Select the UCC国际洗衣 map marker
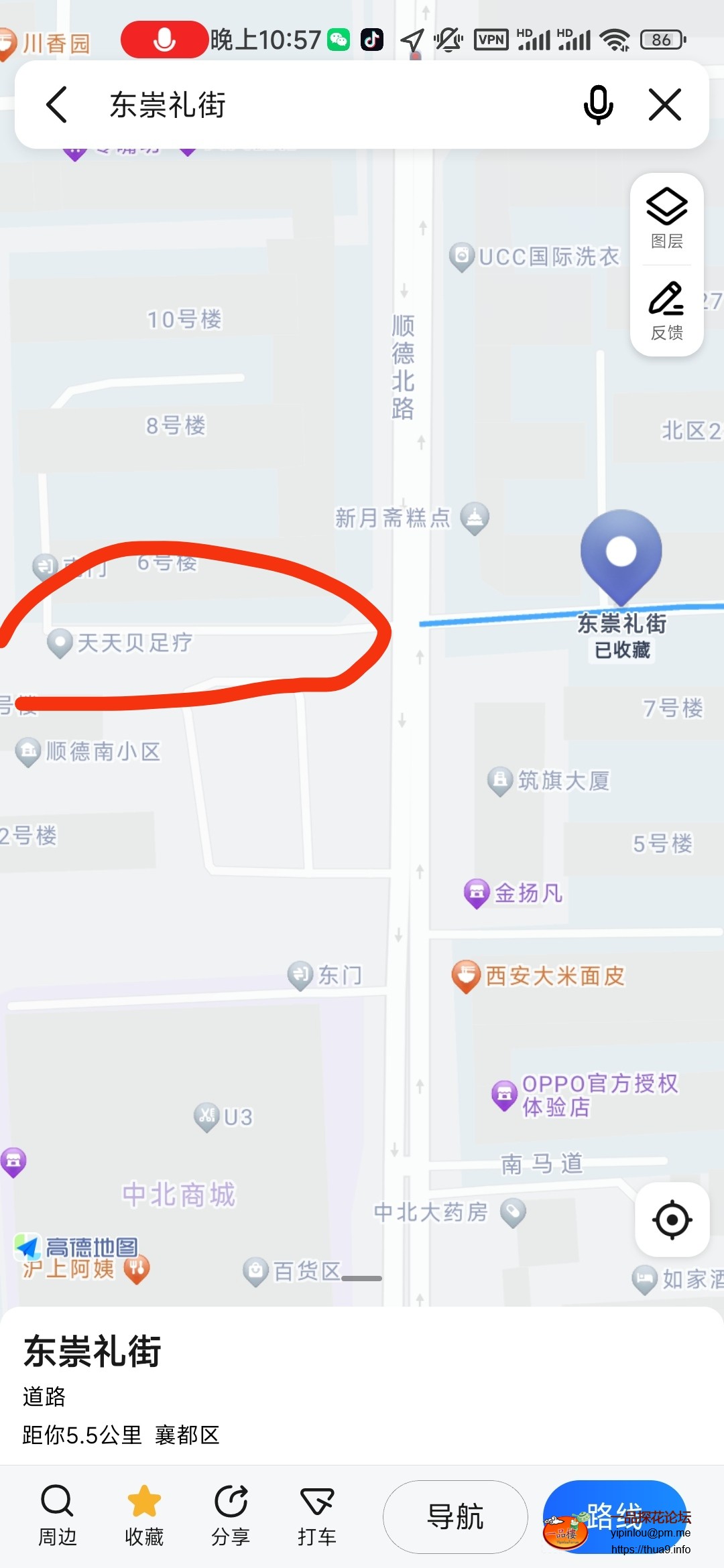Image resolution: width=724 pixels, height=1568 pixels. coord(462,257)
